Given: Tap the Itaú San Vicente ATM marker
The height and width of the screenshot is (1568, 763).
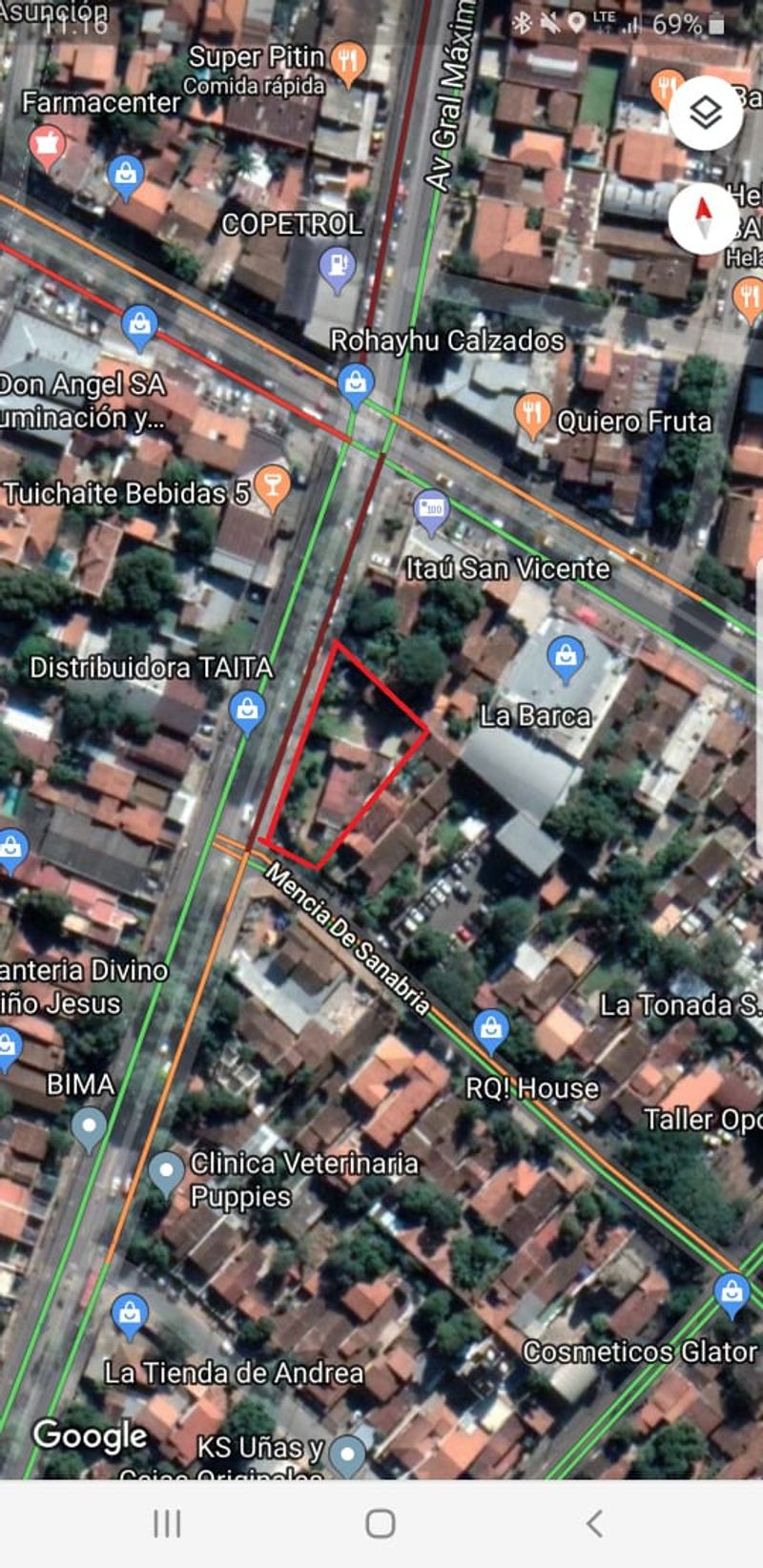Looking at the screenshot, I should point(431,509).
